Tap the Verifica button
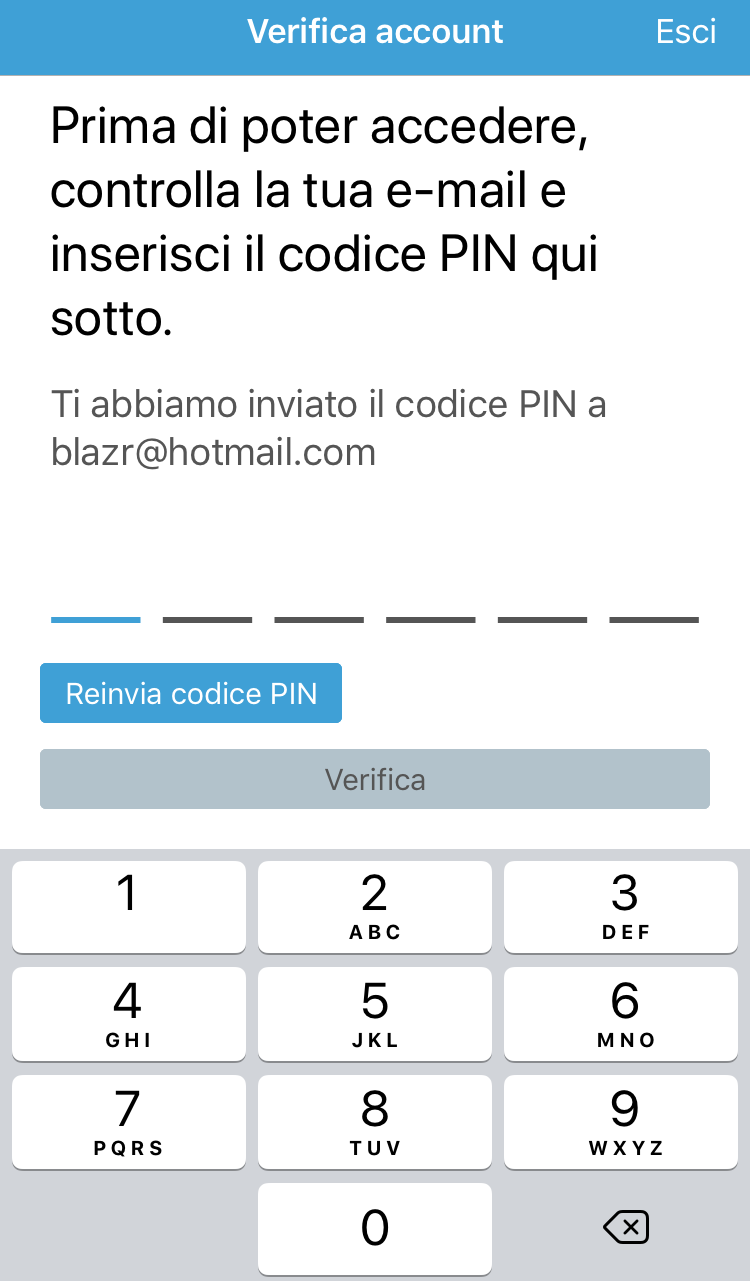The width and height of the screenshot is (750, 1281). coord(375,779)
